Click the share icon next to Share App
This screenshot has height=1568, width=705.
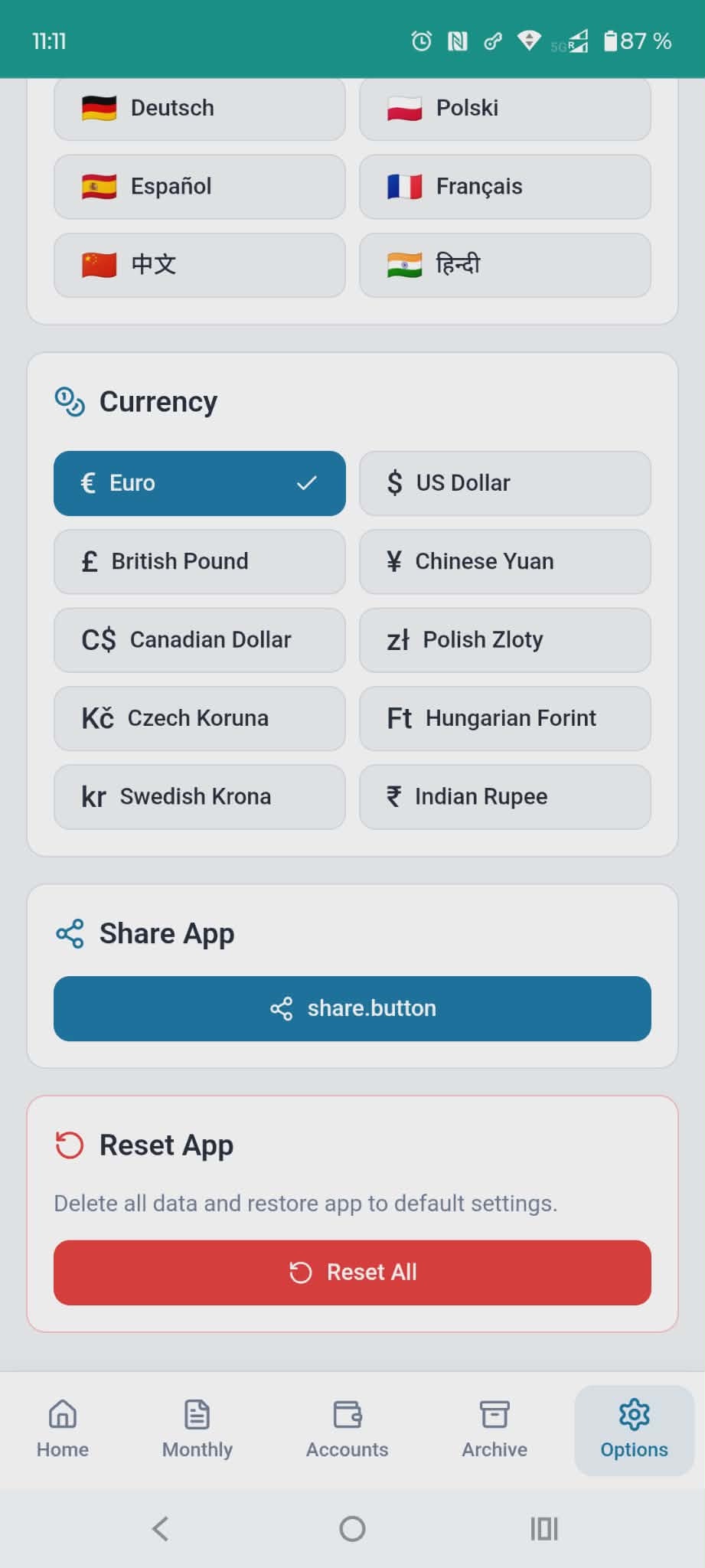69,933
